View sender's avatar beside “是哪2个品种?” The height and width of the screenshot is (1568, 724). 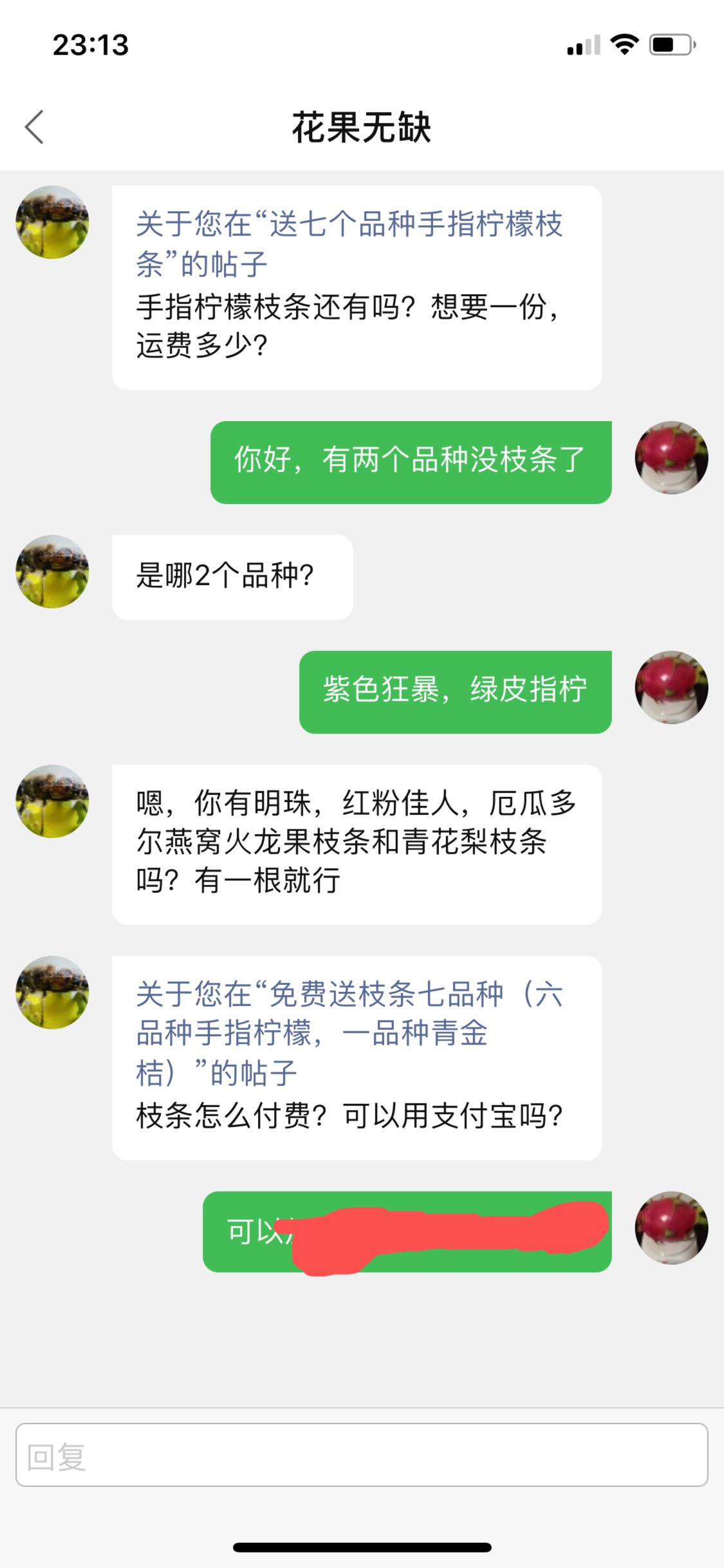point(52,572)
